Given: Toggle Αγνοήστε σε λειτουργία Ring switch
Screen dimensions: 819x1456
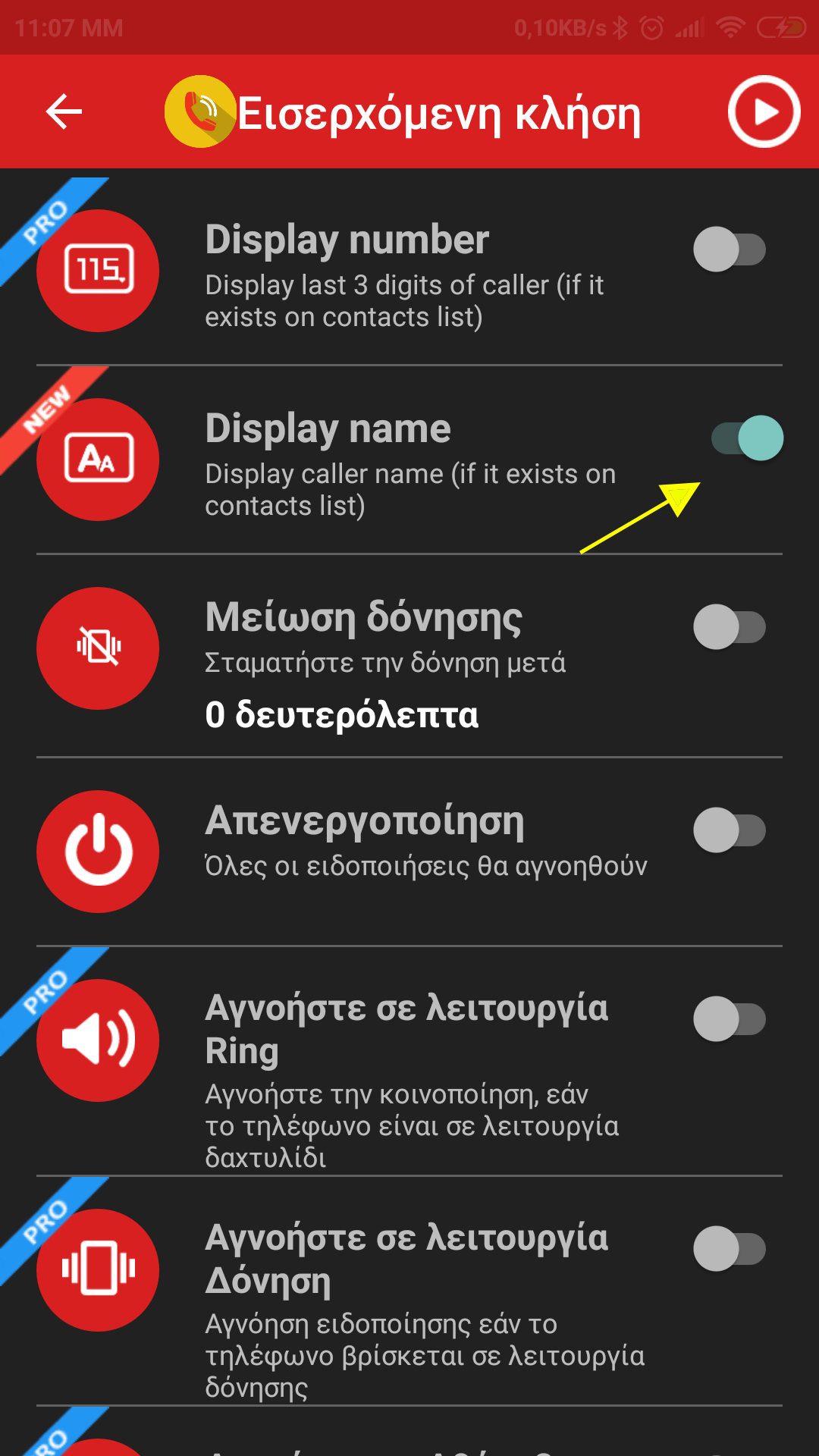Looking at the screenshot, I should tap(730, 1019).
